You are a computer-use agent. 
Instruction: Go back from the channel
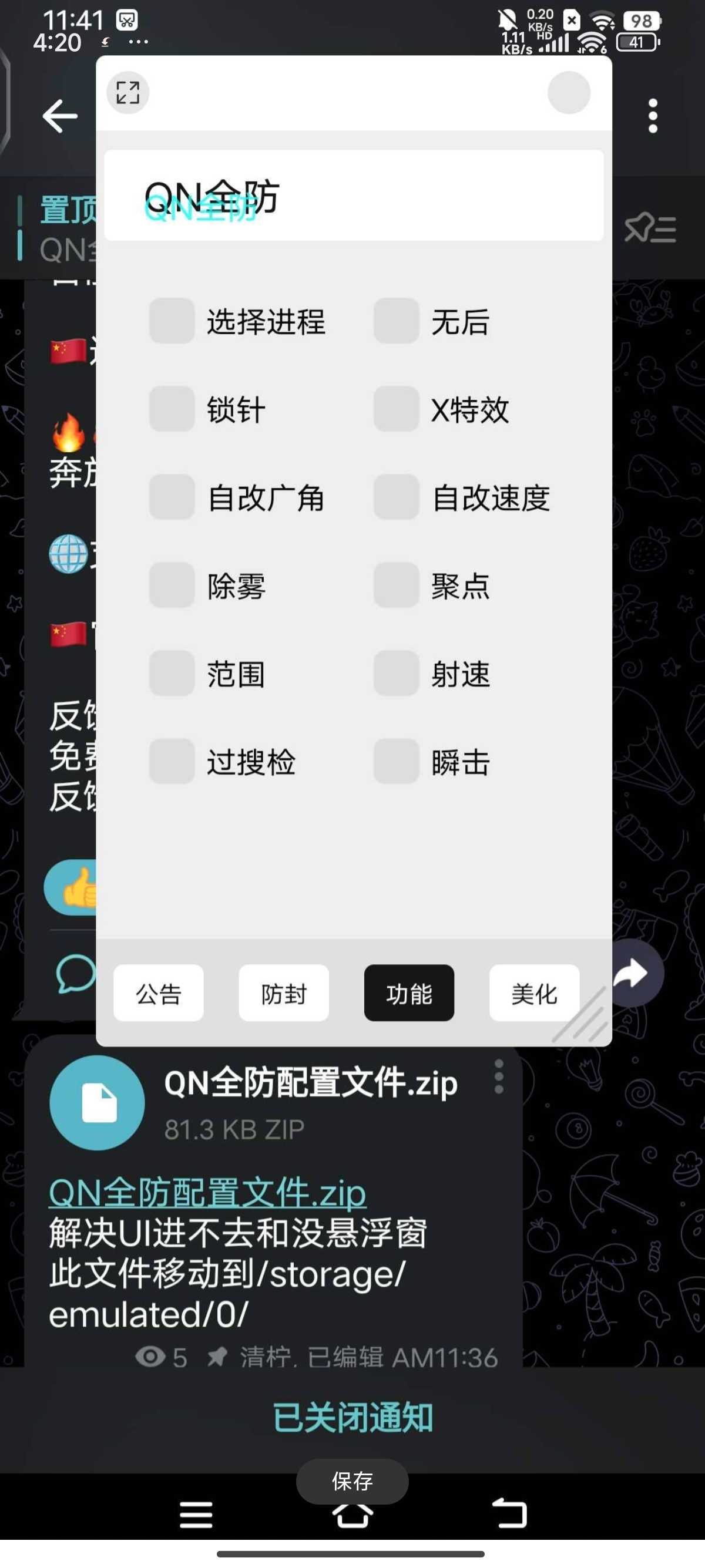[60, 116]
